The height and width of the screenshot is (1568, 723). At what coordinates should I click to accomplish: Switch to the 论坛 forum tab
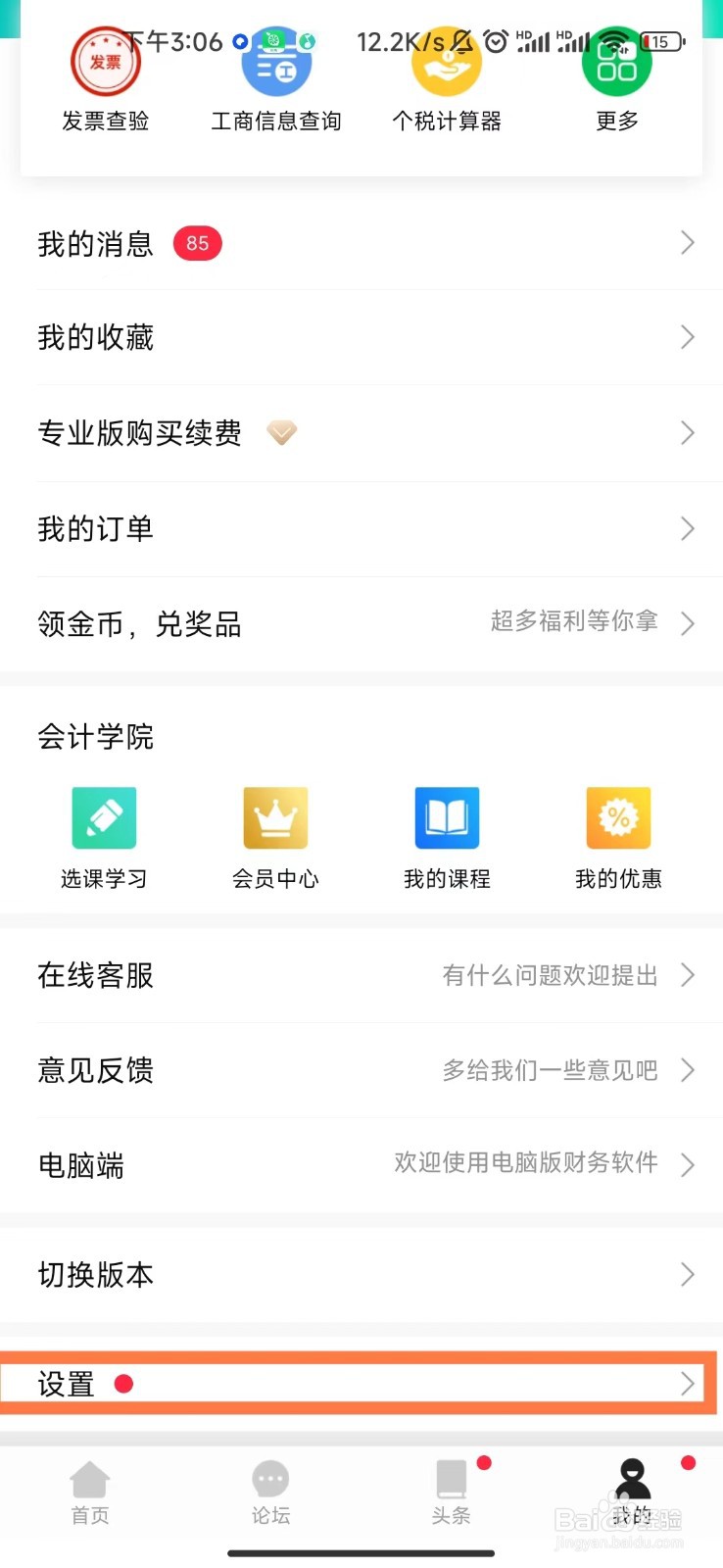pos(270,1494)
